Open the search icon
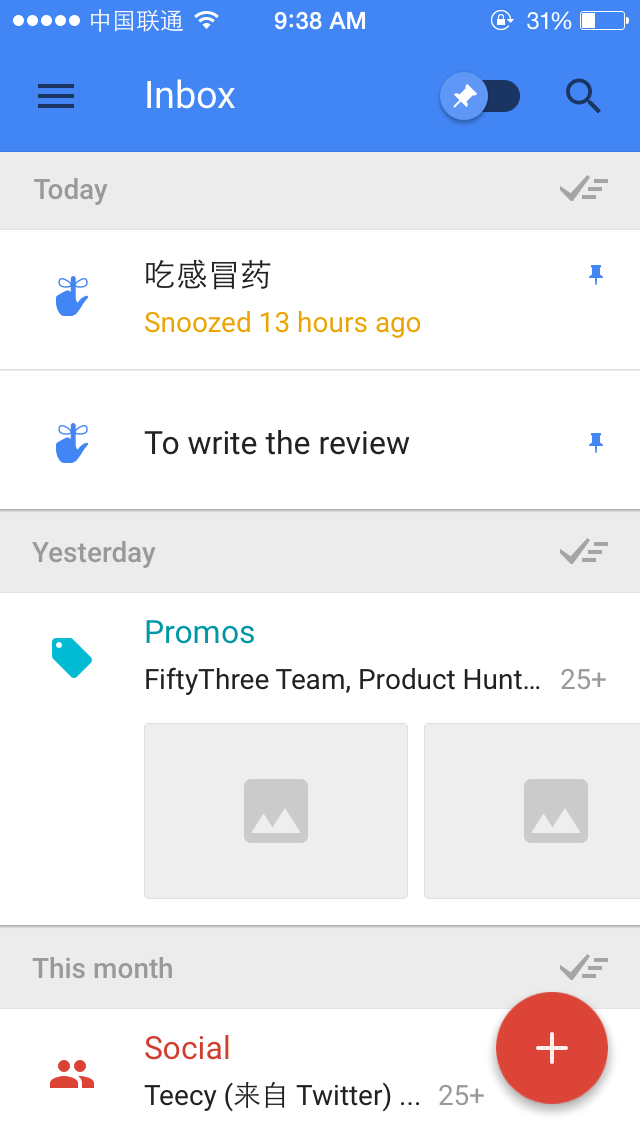This screenshot has height=1136, width=640. (x=583, y=96)
